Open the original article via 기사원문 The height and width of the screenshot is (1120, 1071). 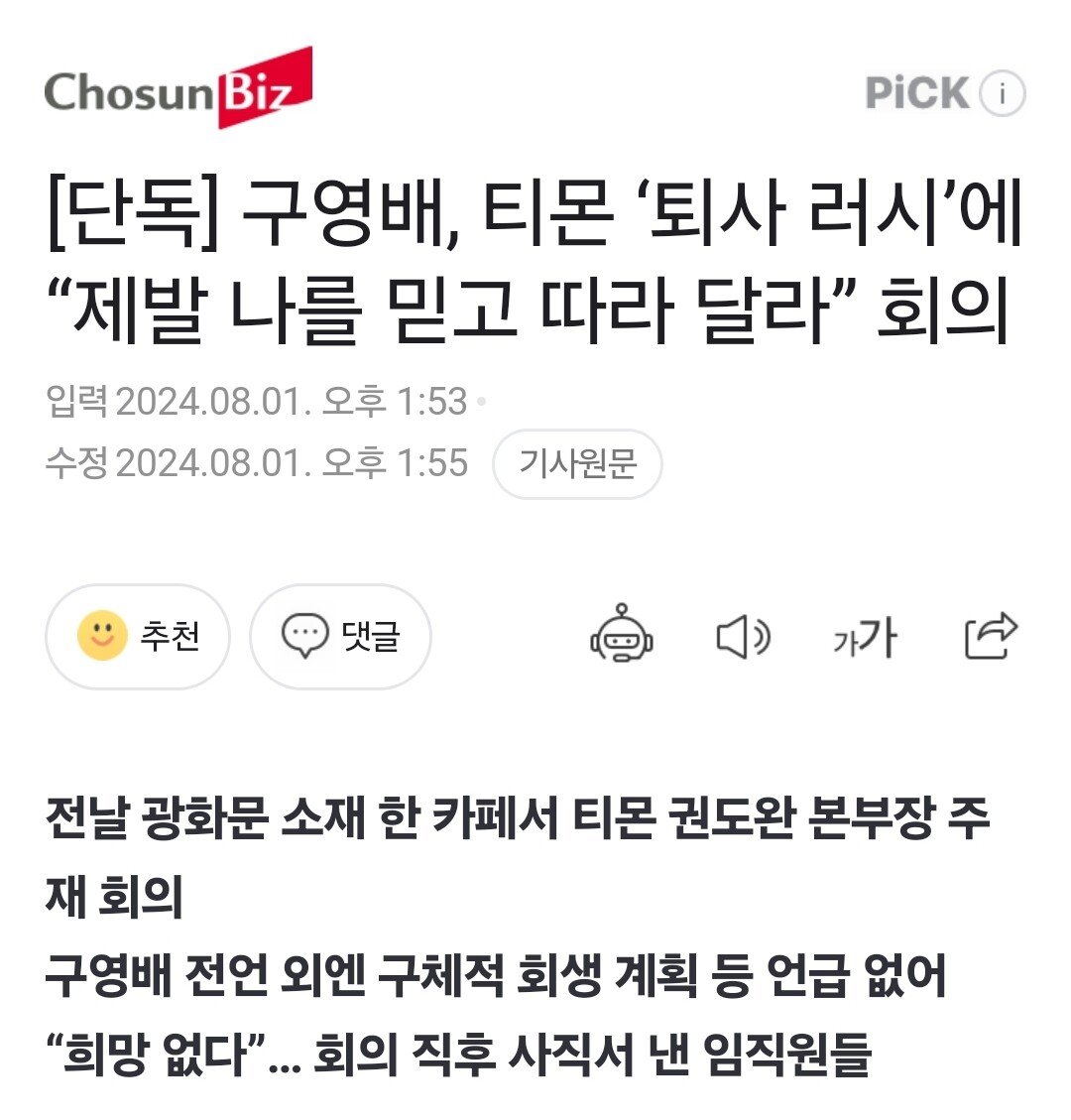pyautogui.click(x=577, y=463)
